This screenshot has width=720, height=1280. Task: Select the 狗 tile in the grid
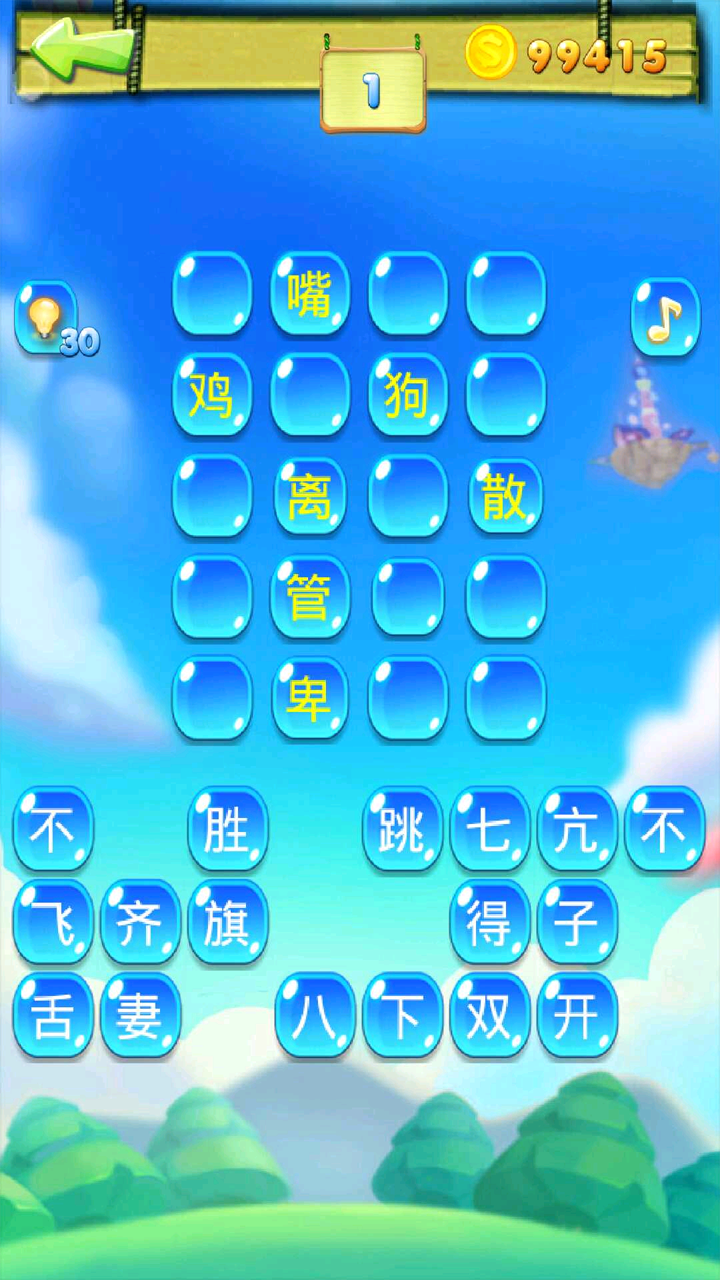pyautogui.click(x=406, y=394)
